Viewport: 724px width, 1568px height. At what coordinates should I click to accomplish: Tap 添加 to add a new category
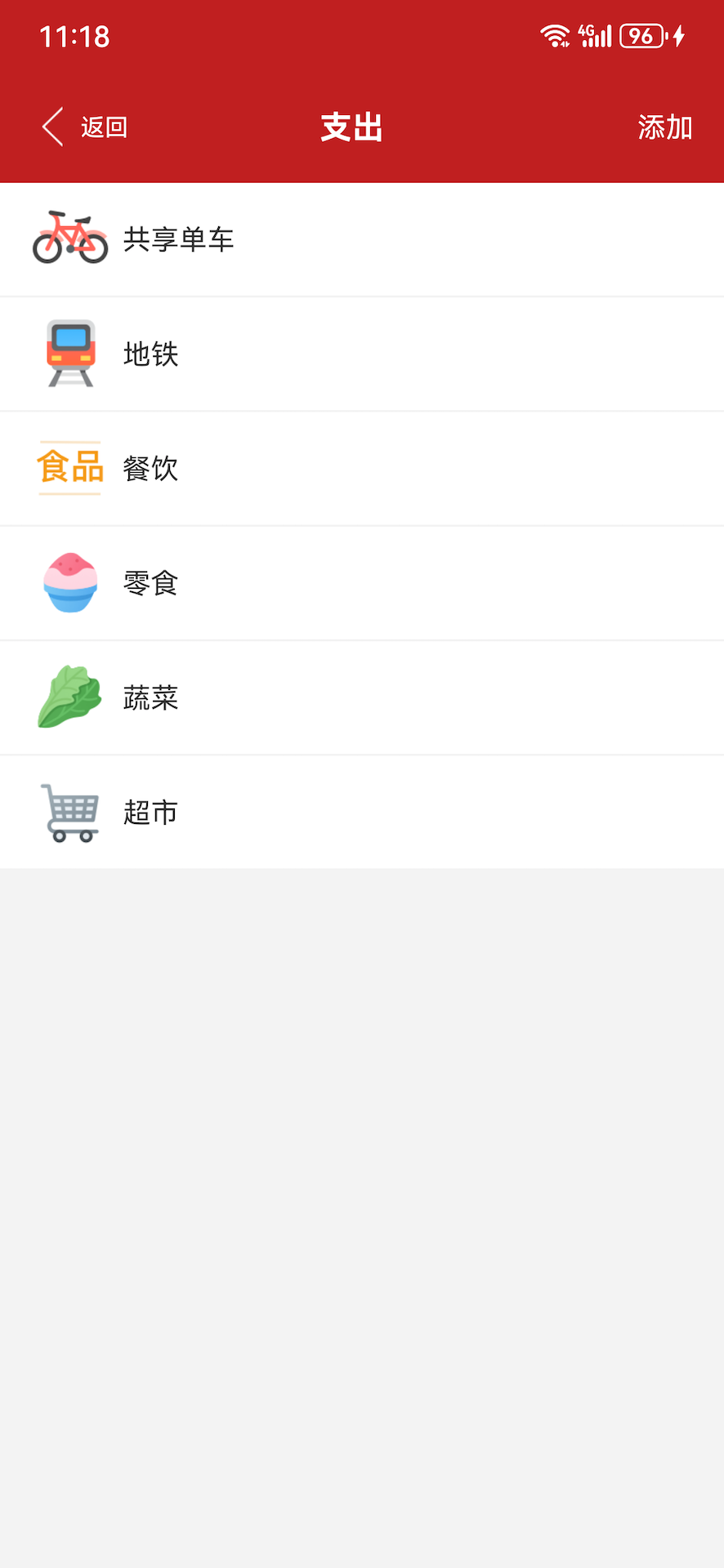coord(664,127)
